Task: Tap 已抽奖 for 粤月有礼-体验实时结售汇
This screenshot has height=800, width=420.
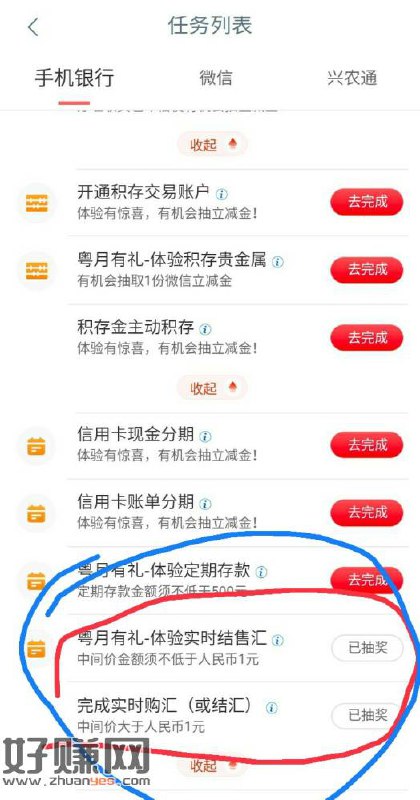Action: click(x=367, y=648)
